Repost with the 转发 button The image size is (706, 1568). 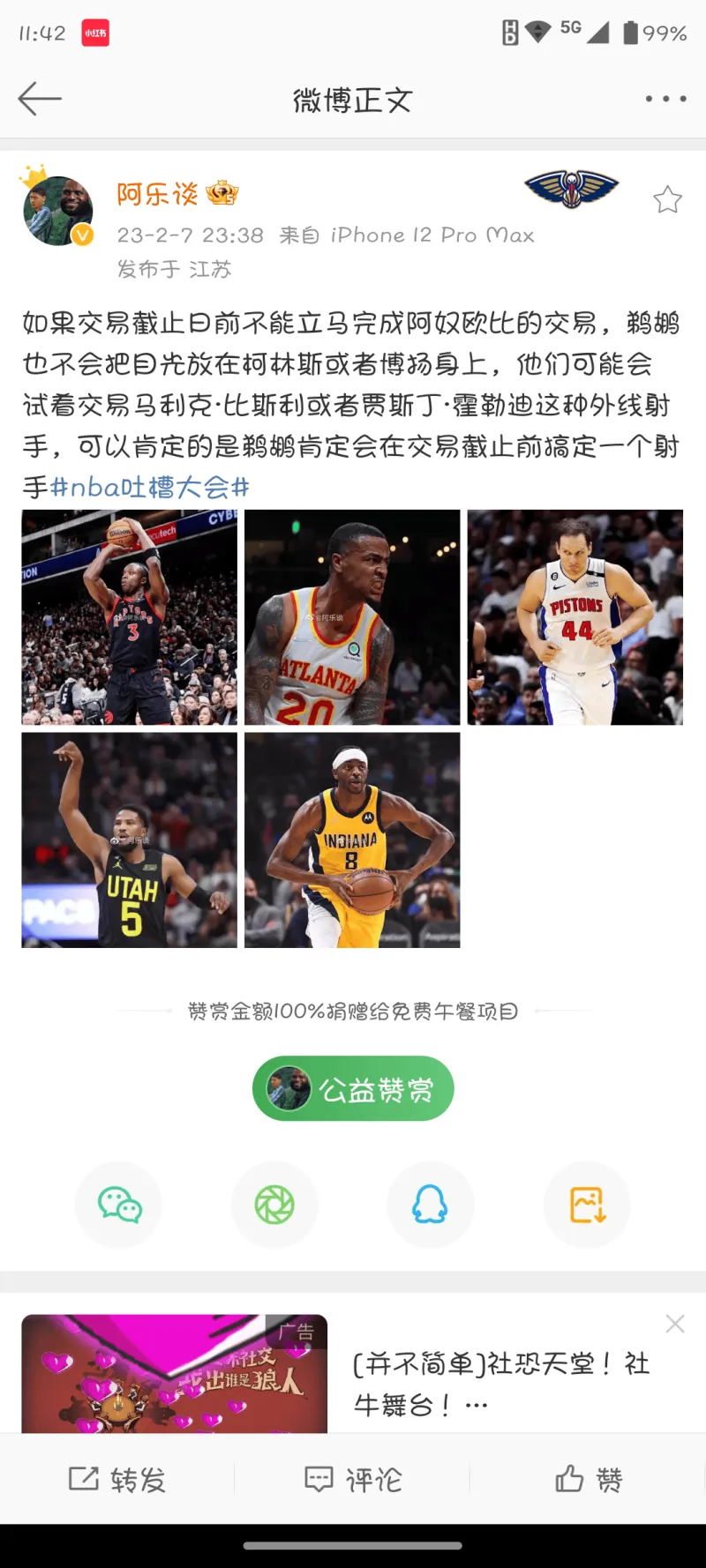coord(117,1479)
